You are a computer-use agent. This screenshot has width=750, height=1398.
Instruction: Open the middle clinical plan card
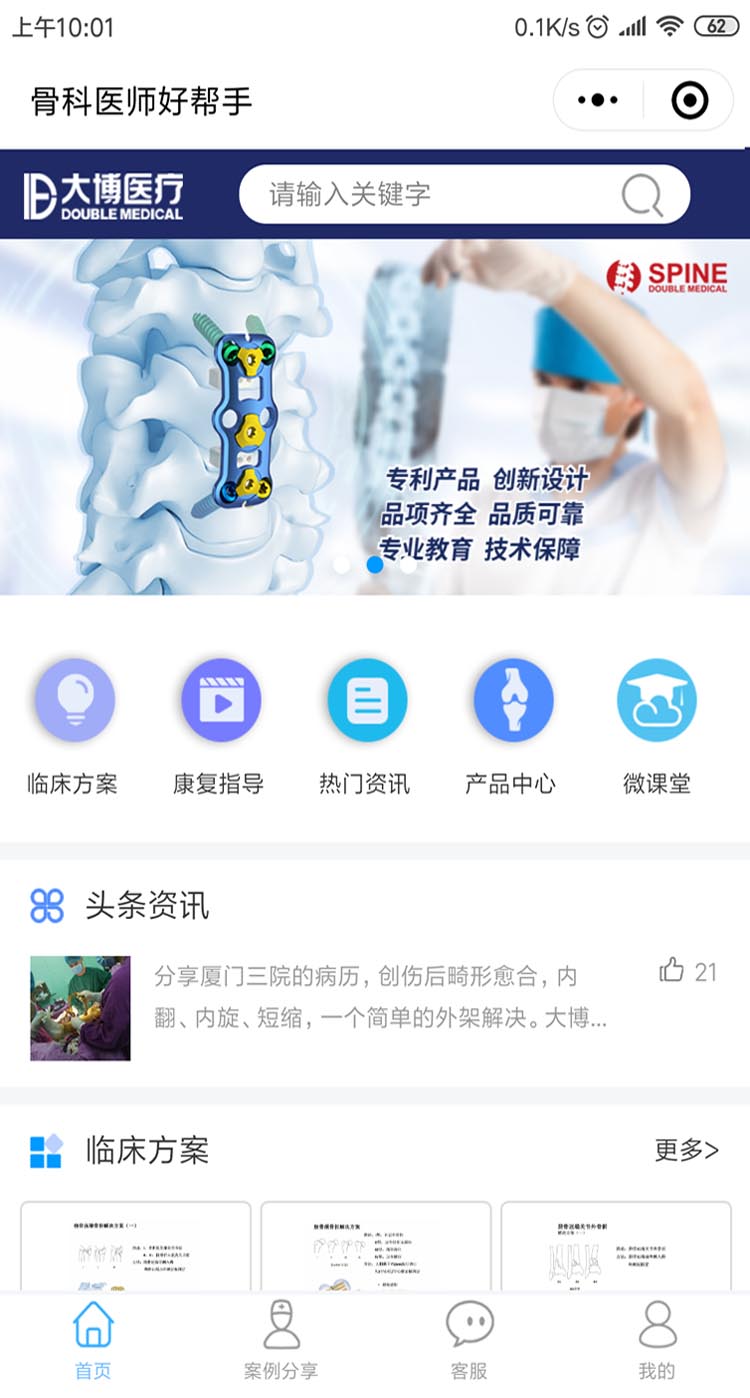(x=376, y=1245)
